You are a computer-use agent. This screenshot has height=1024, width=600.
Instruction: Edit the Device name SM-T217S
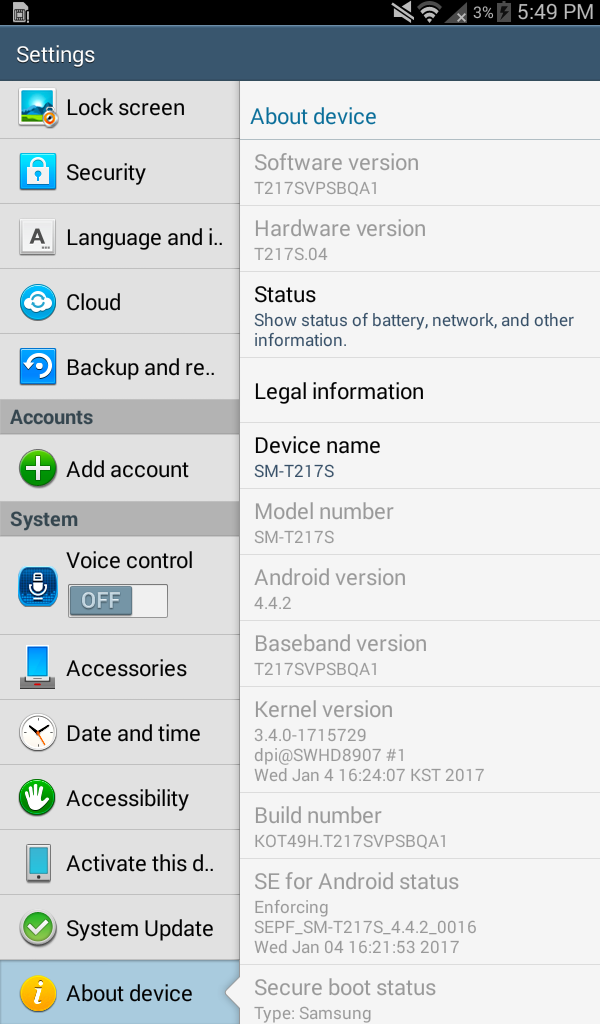click(420, 456)
